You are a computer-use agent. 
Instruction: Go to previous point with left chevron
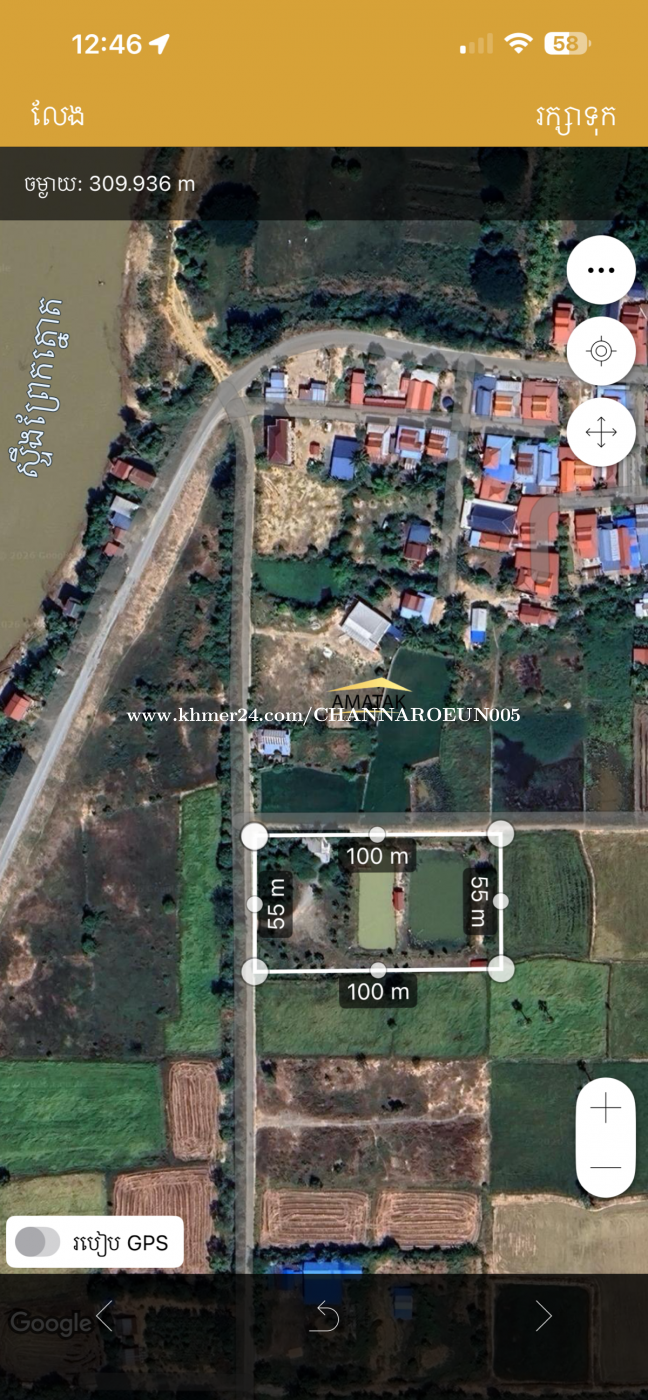105,1316
